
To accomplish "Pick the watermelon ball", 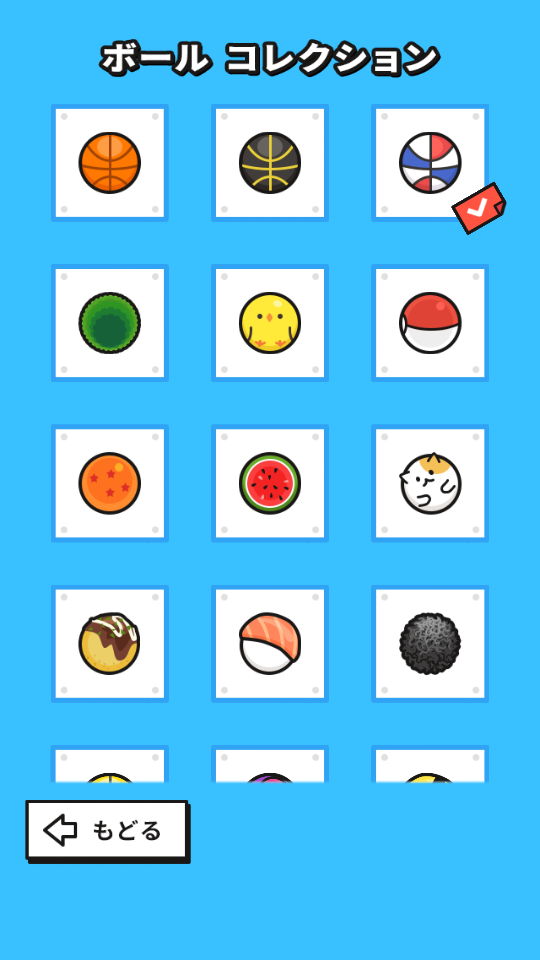I will (x=270, y=484).
